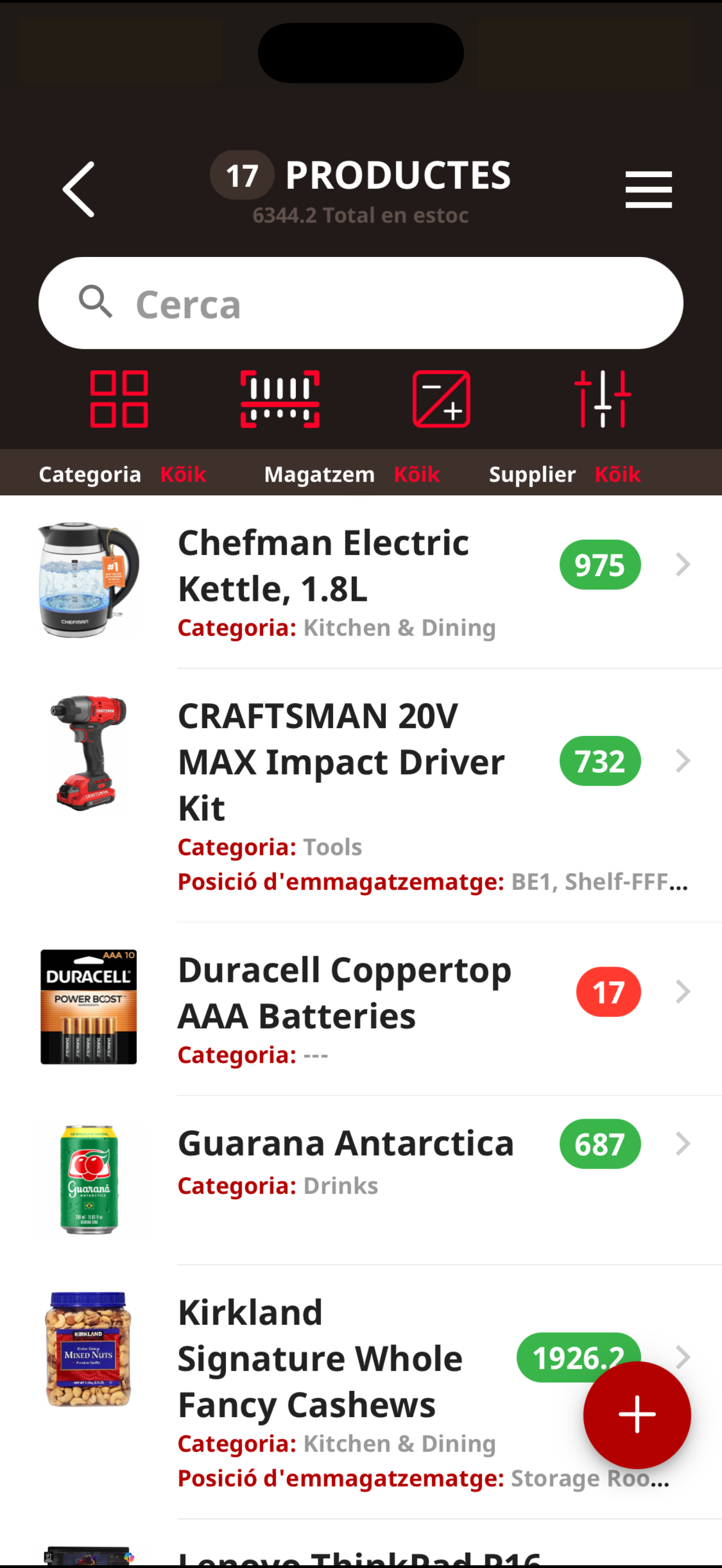Screen dimensions: 722x1568
Task: Open Chefman Electric Kettle product
Action: tap(361, 582)
